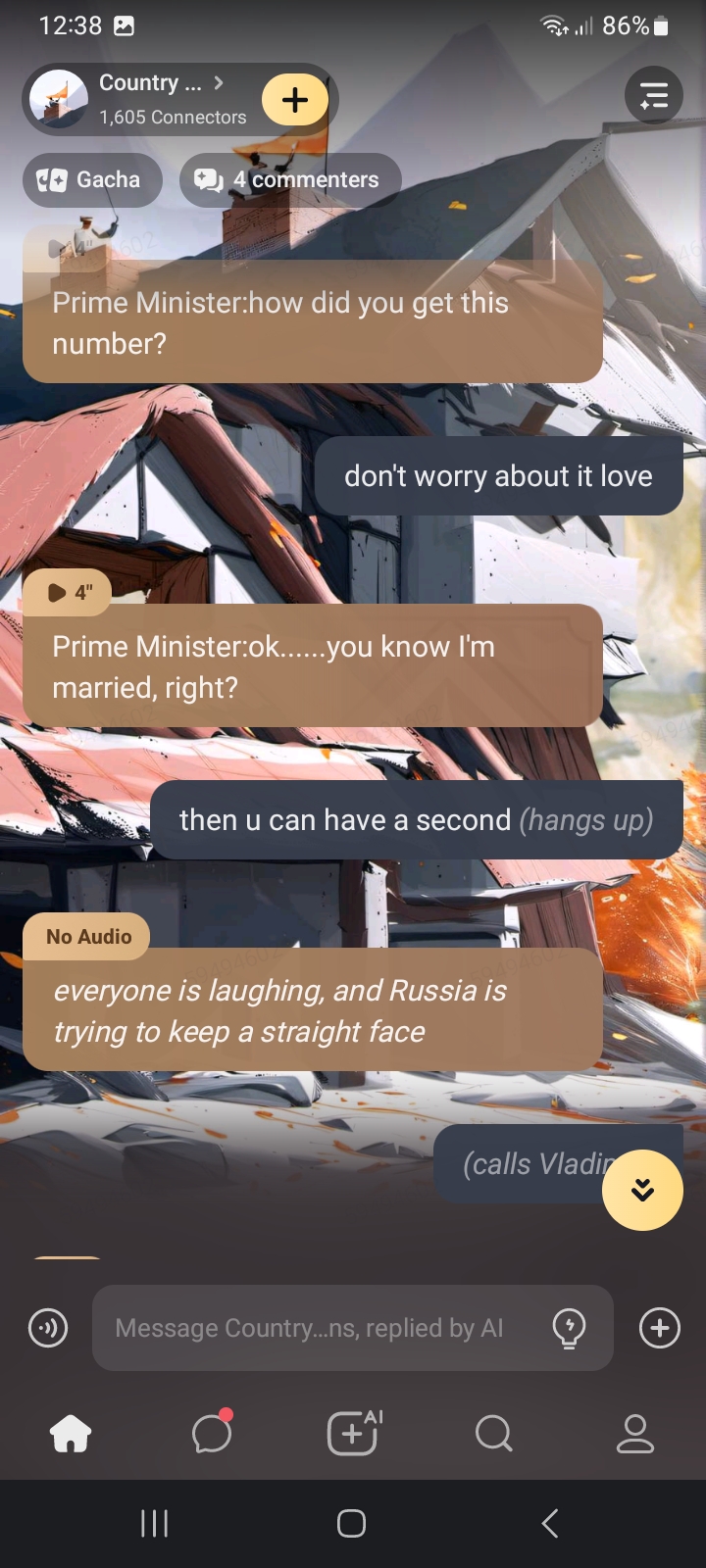The image size is (706, 1568).
Task: Open the chat options menu icon
Action: [654, 96]
